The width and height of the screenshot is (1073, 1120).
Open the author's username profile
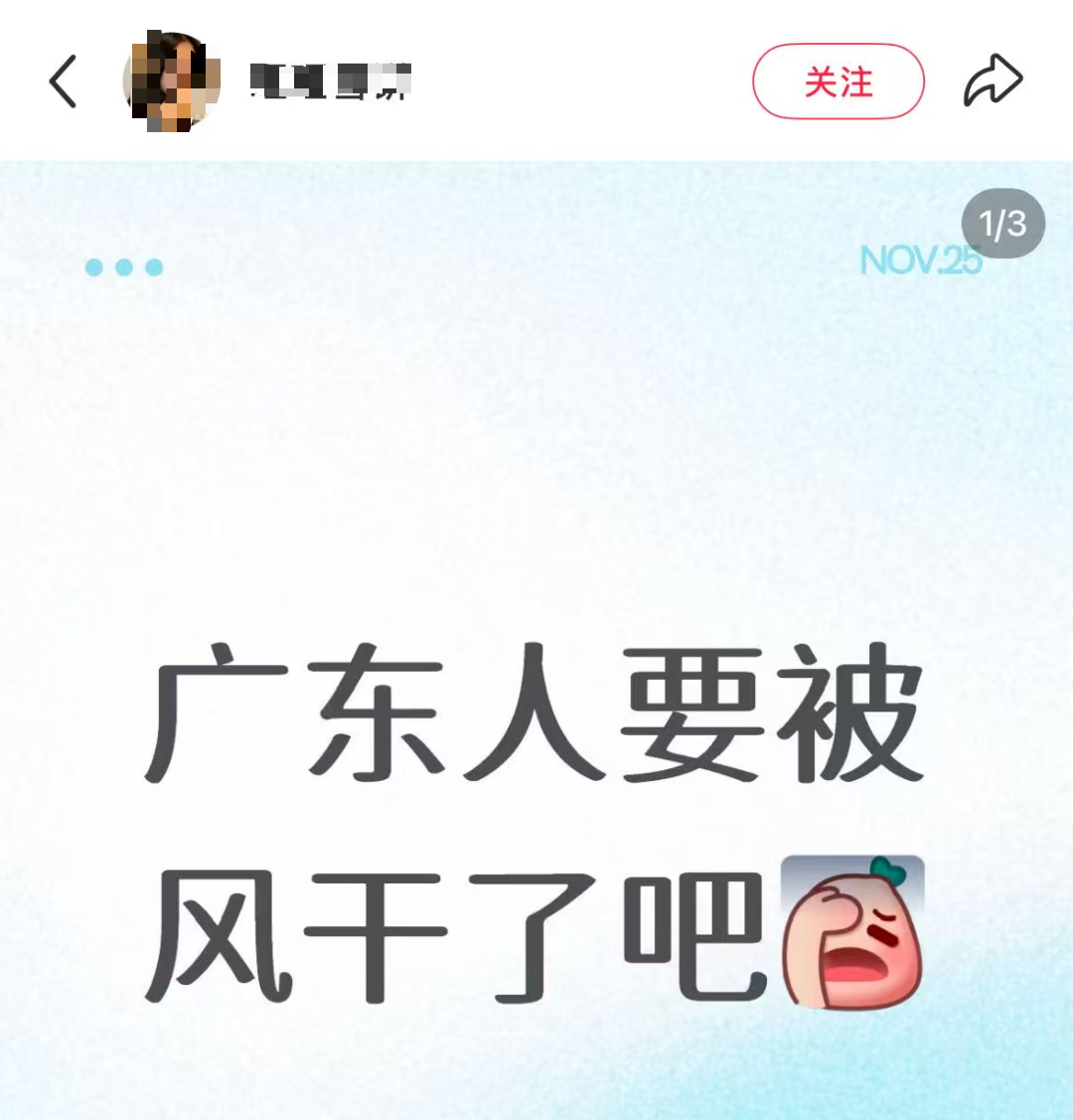(331, 81)
